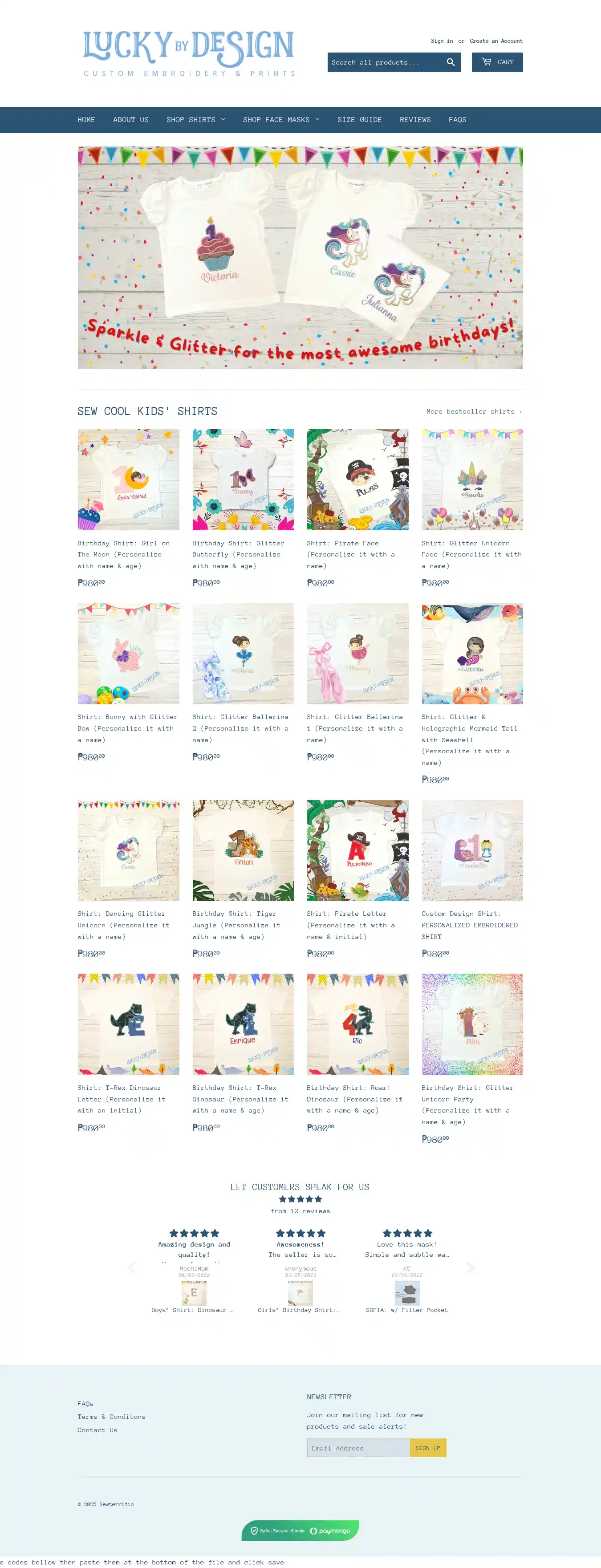View more bestseller shirts
Screen dimensions: 601x1568
pos(474,411)
